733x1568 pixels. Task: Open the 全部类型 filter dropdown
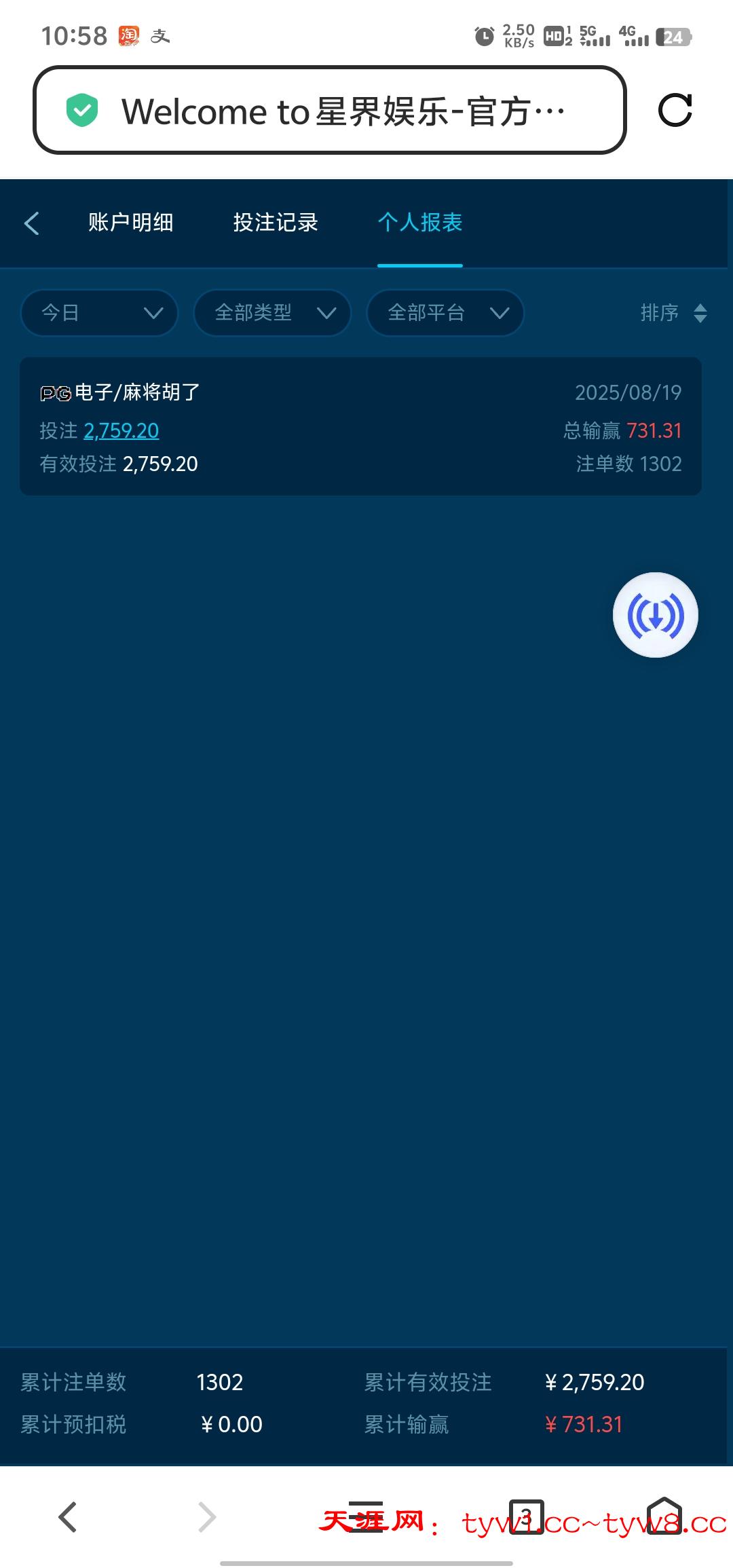point(272,313)
